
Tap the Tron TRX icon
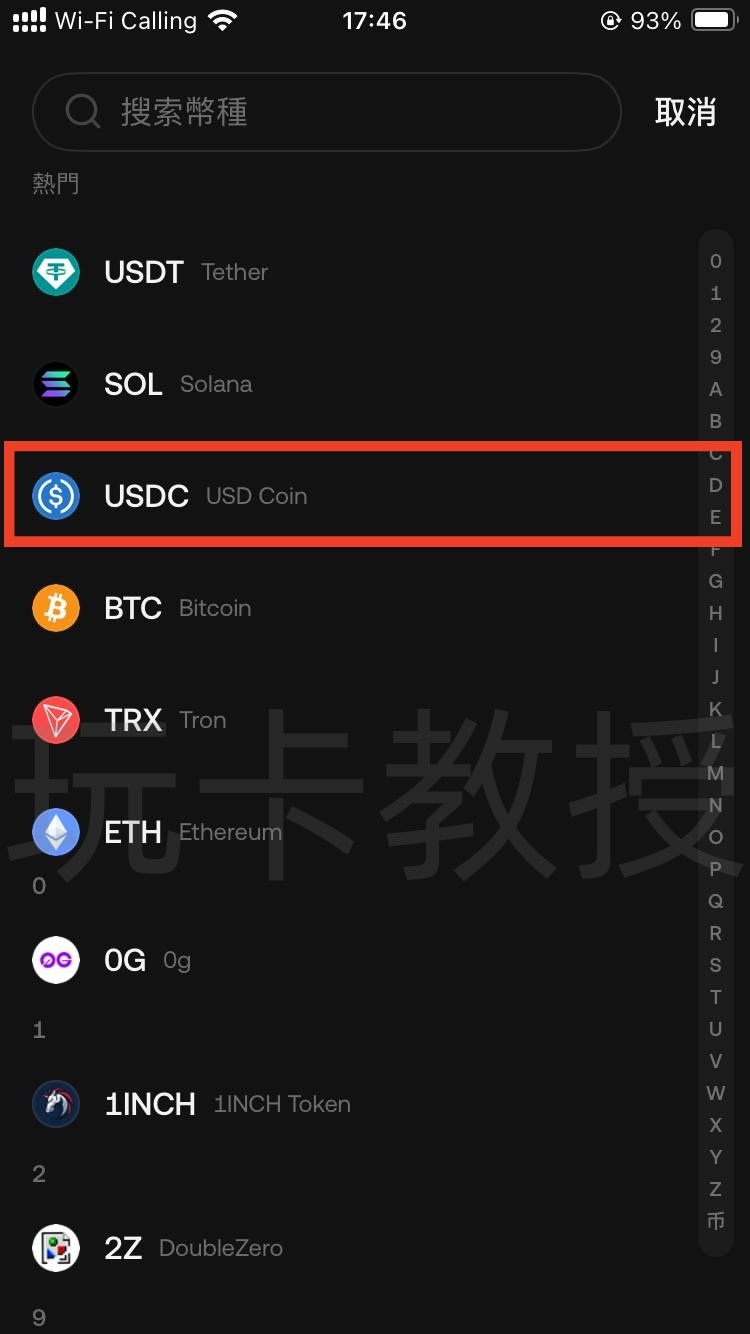point(56,720)
